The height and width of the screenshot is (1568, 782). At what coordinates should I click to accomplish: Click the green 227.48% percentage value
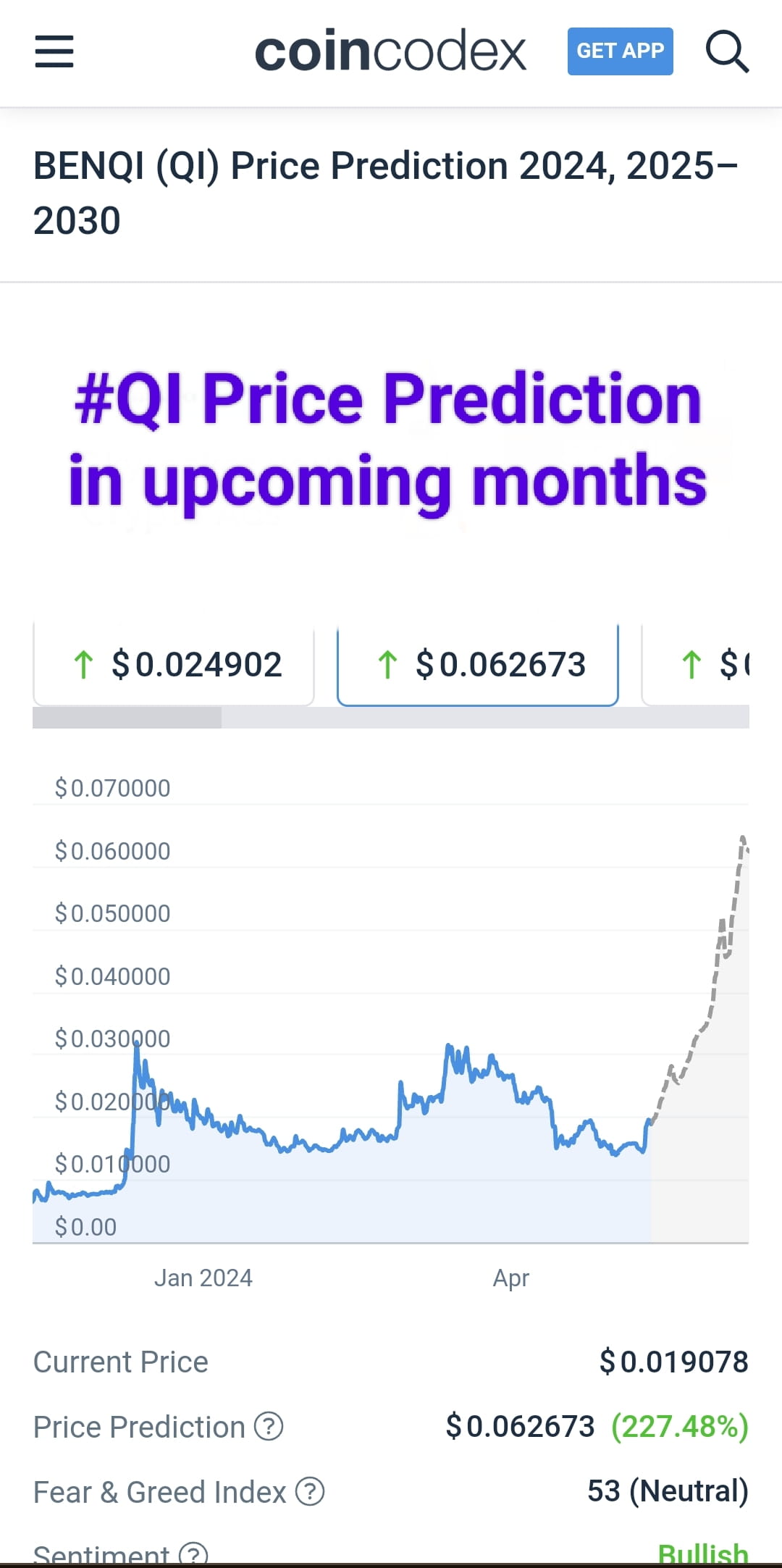pyautogui.click(x=679, y=1427)
